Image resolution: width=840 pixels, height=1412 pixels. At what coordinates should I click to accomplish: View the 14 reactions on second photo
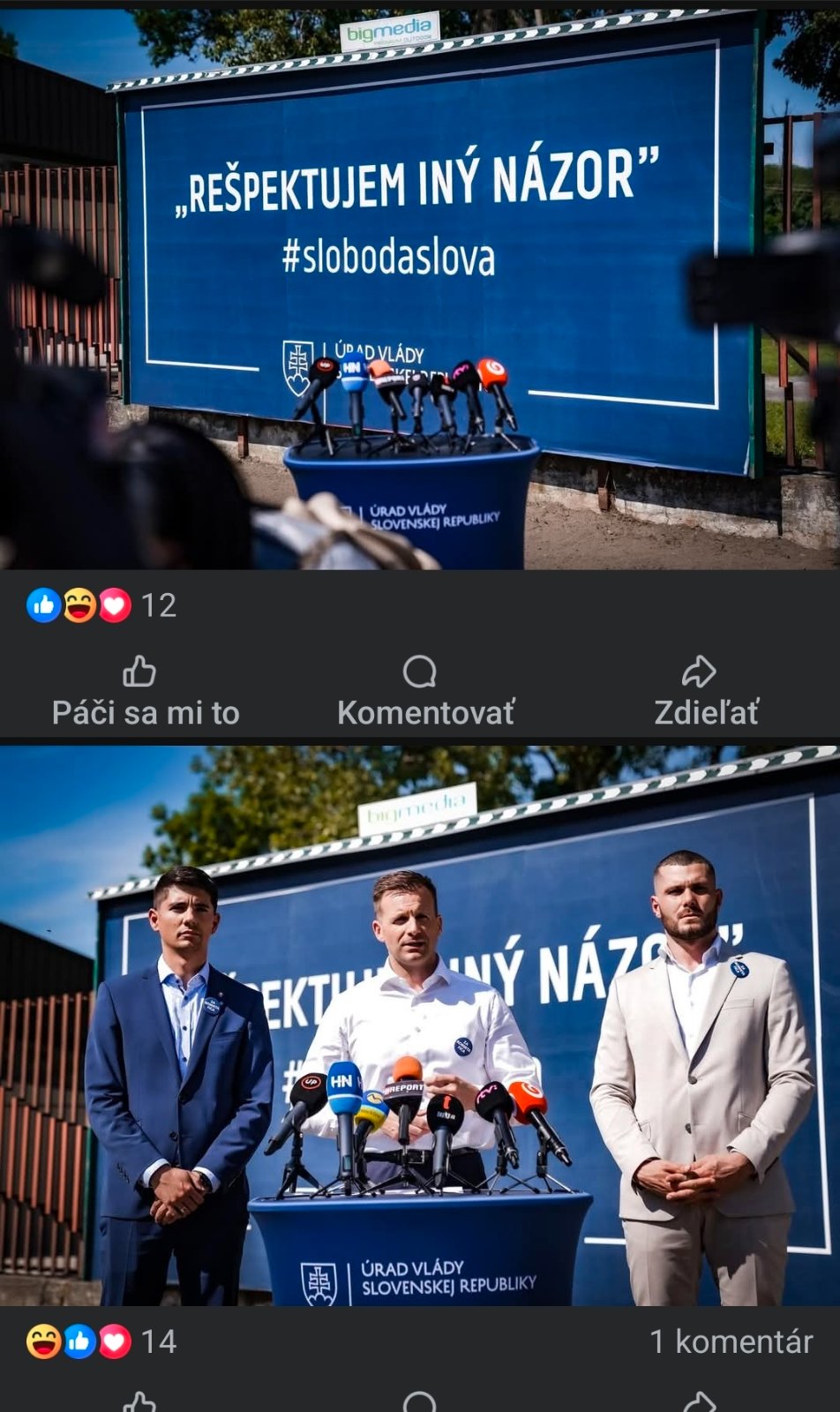[101, 1341]
